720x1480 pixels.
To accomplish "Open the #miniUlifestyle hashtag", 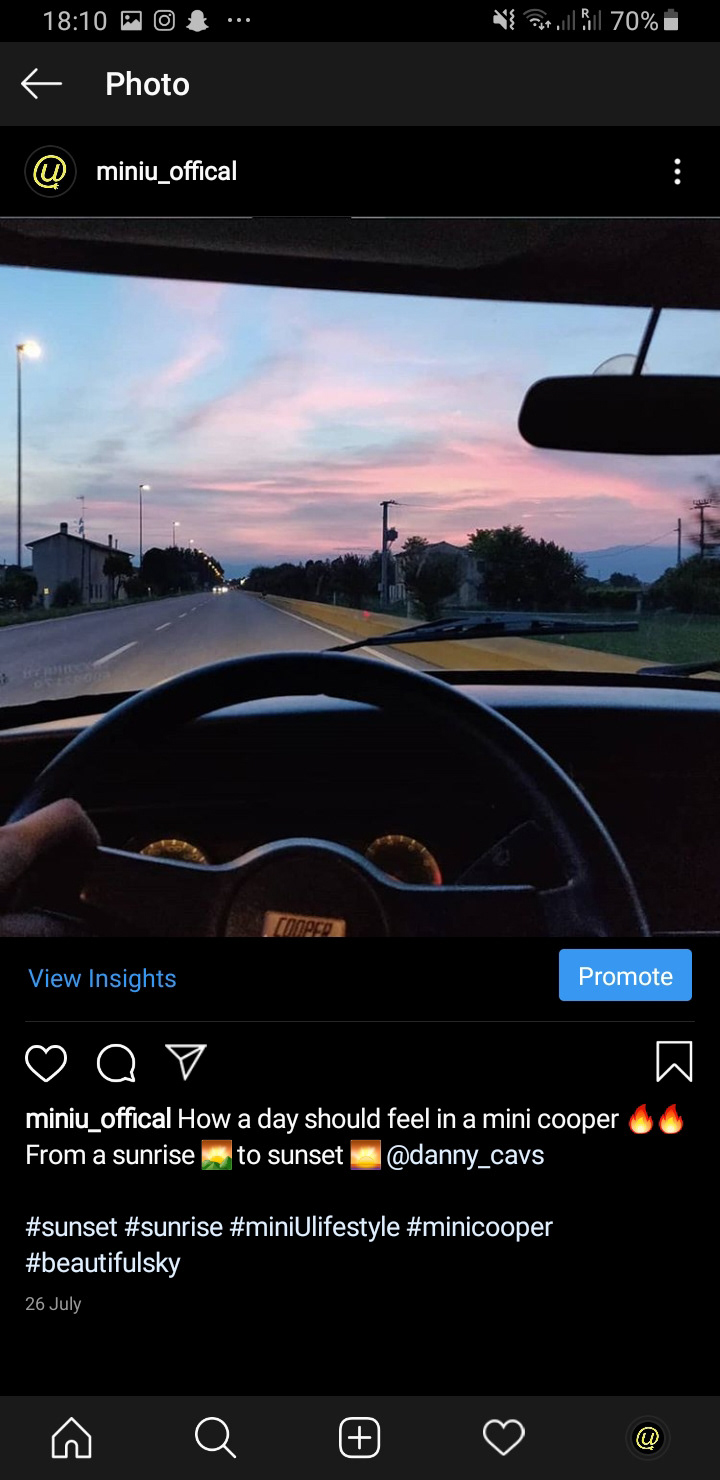I will coord(314,1227).
